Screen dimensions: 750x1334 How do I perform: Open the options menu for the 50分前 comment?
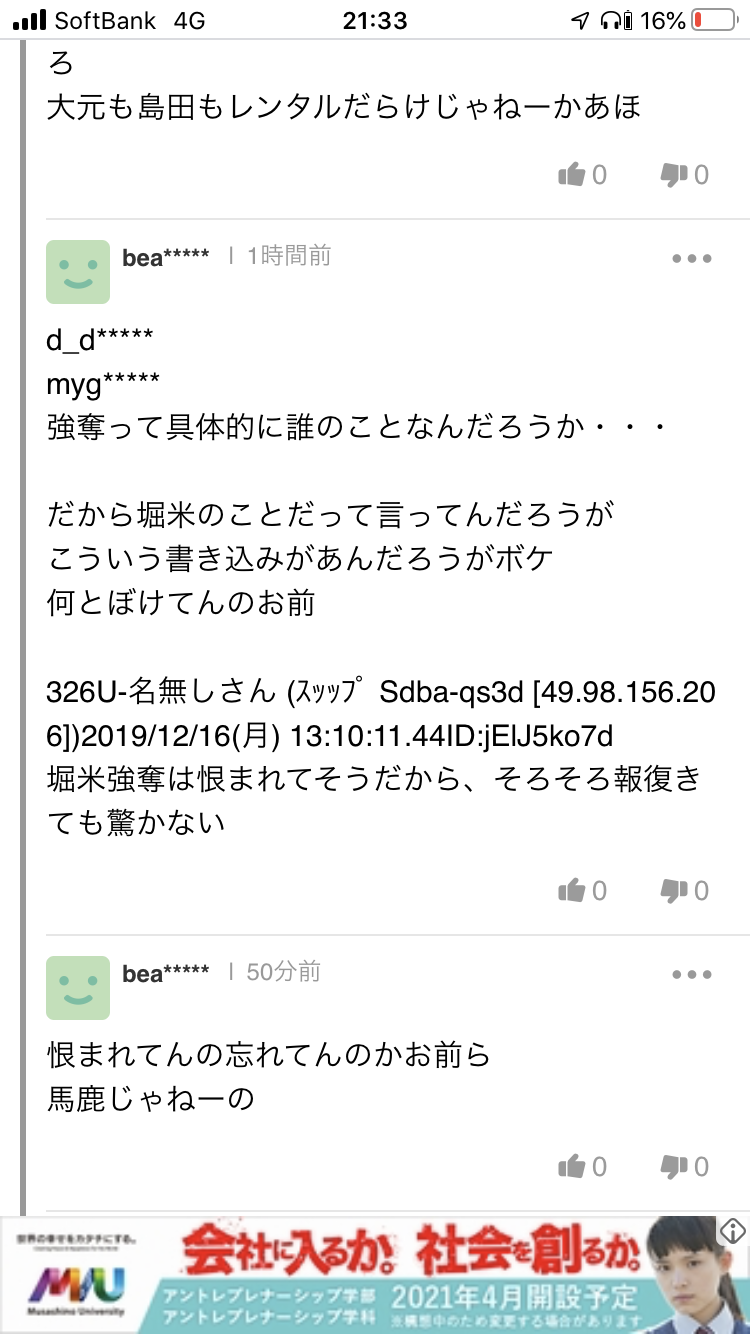pyautogui.click(x=691, y=975)
